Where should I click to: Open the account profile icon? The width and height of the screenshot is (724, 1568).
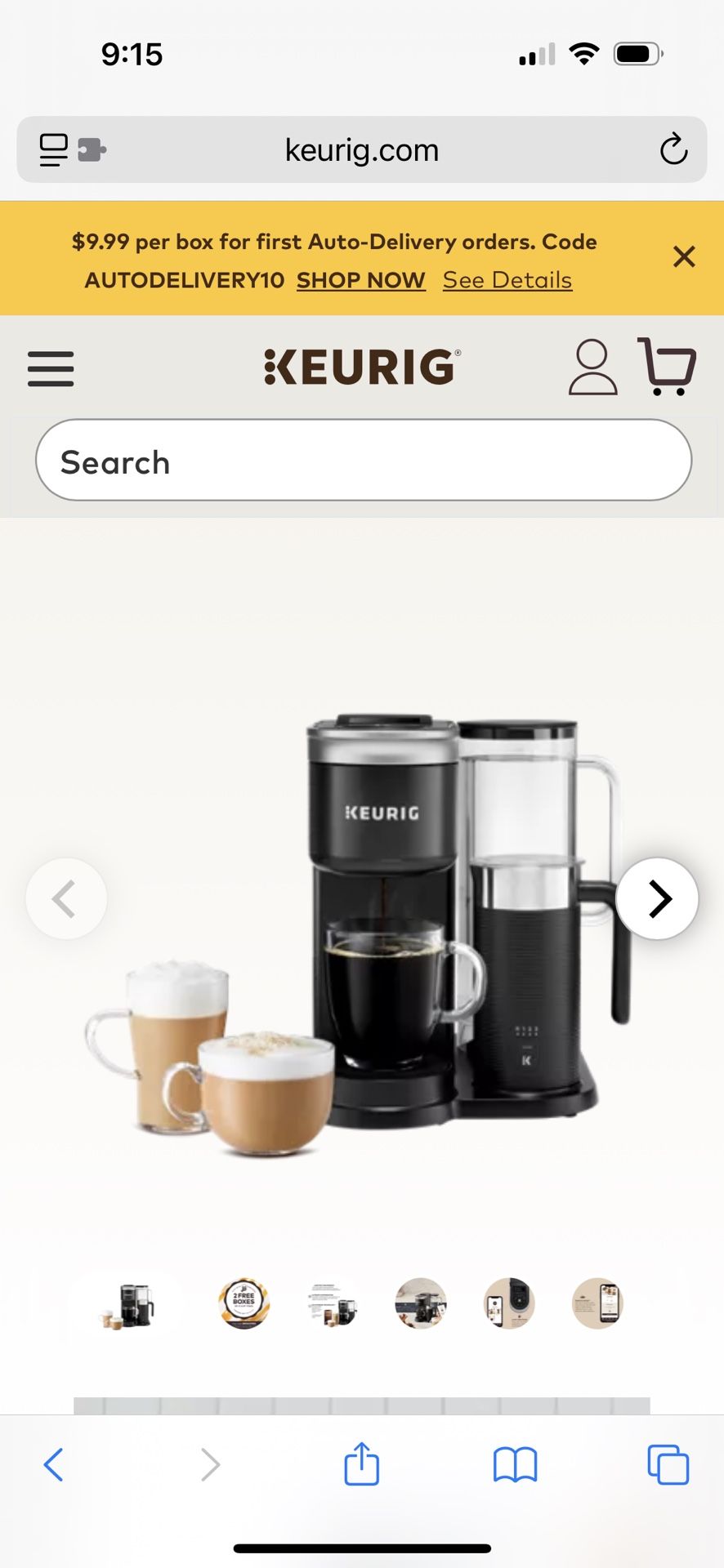click(x=592, y=369)
